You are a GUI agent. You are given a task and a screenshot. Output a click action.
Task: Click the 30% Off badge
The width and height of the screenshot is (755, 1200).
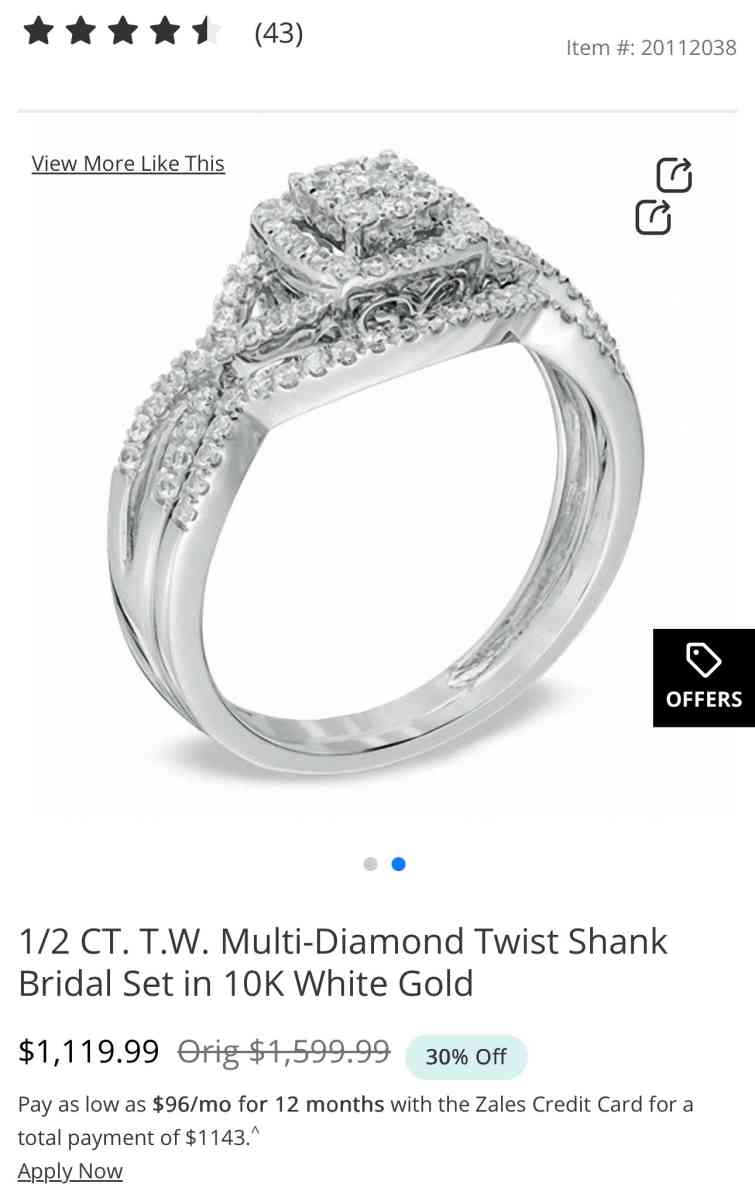coord(466,1056)
